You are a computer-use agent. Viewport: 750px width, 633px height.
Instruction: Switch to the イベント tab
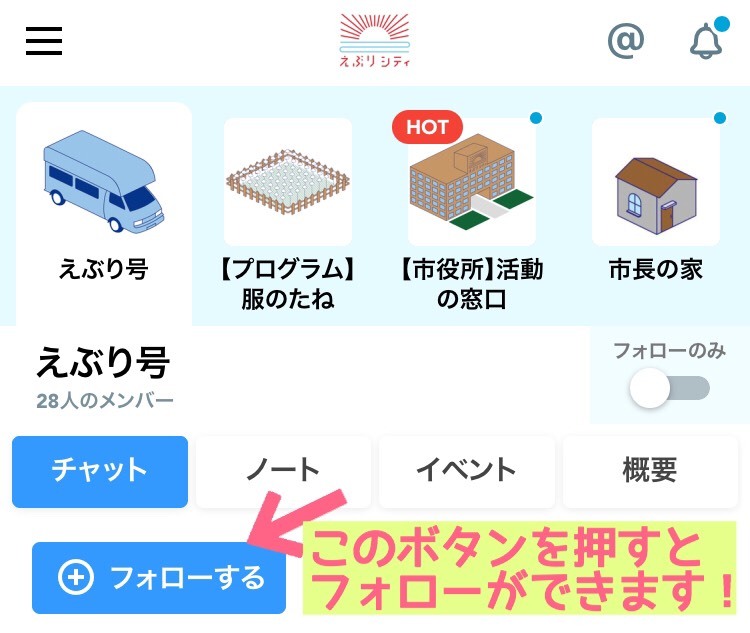(467, 471)
